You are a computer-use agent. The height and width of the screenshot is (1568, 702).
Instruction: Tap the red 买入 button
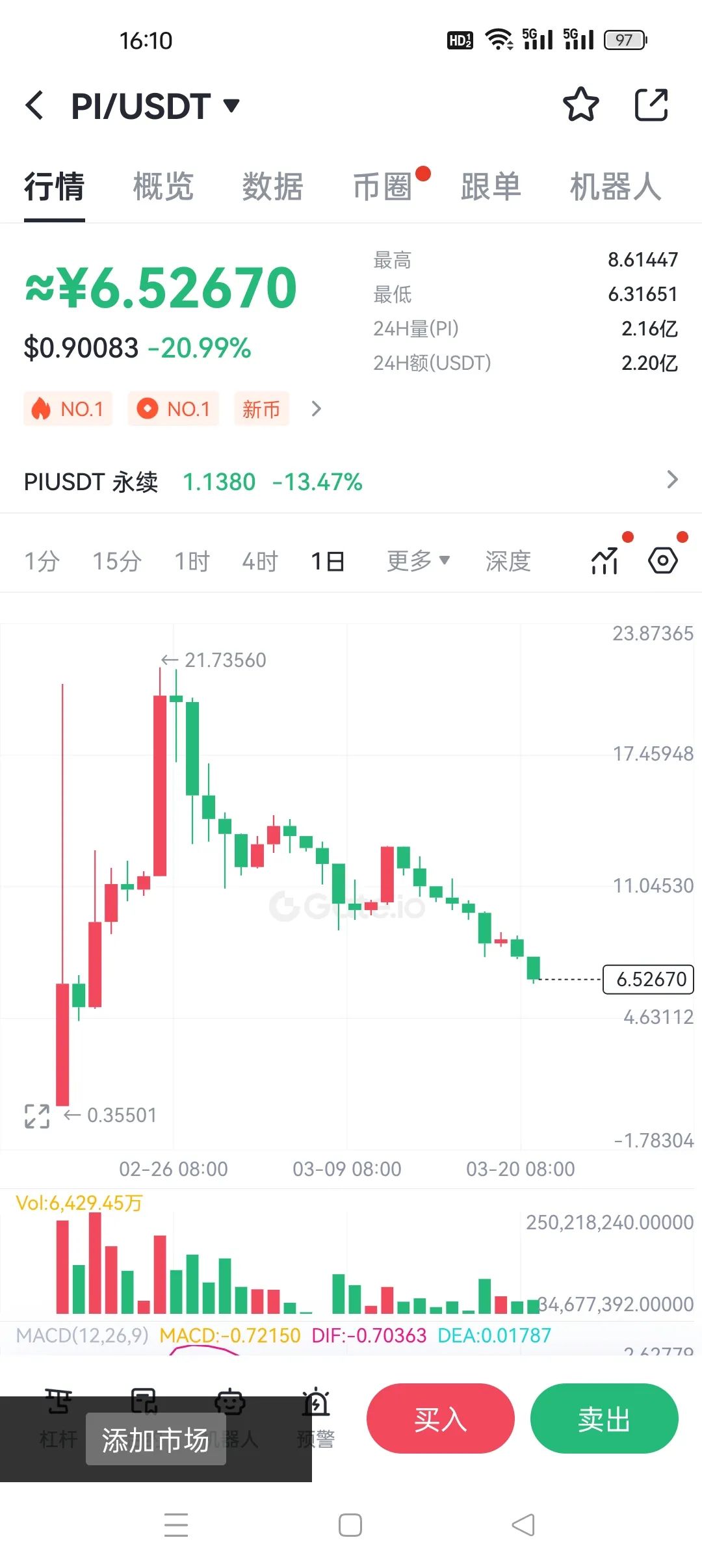pyautogui.click(x=440, y=1419)
